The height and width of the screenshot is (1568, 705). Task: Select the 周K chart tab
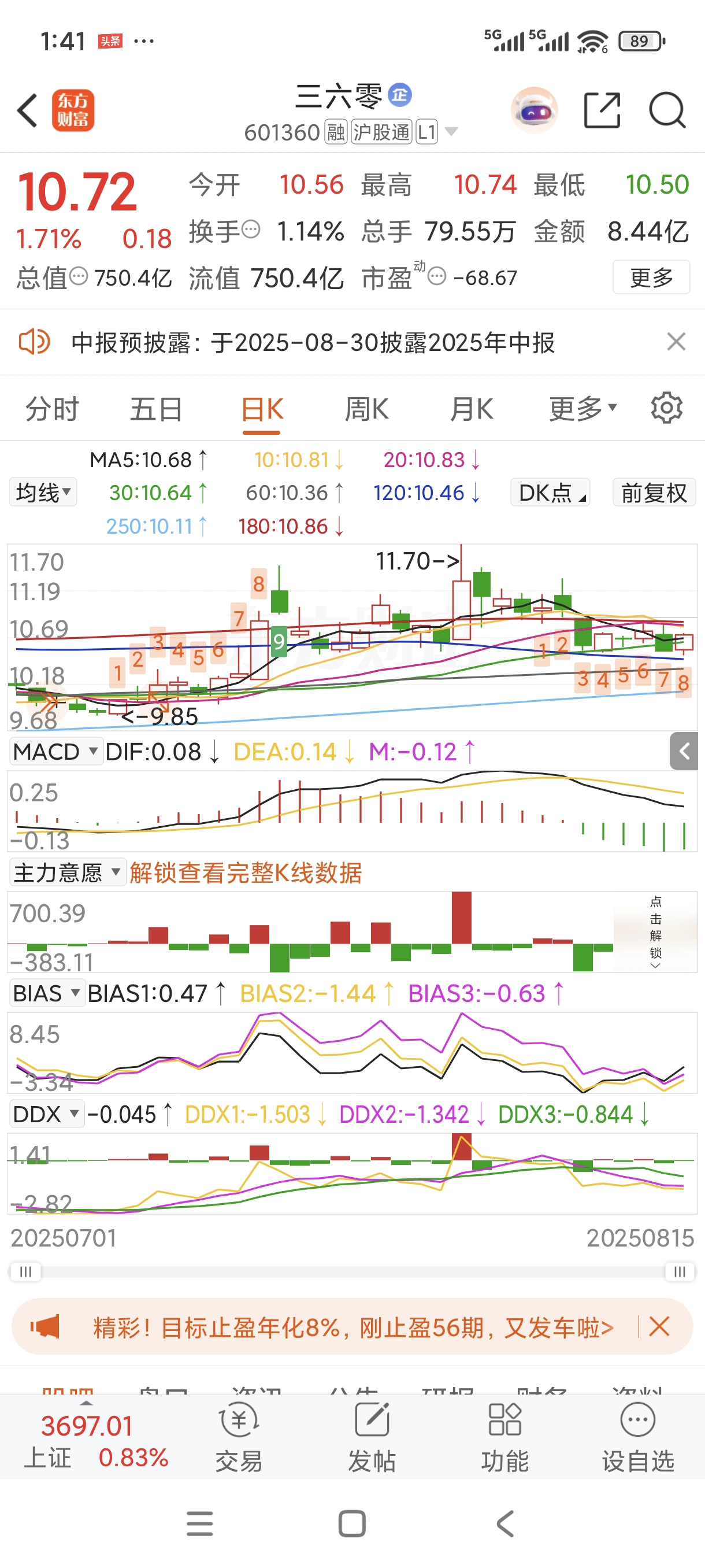tap(366, 408)
